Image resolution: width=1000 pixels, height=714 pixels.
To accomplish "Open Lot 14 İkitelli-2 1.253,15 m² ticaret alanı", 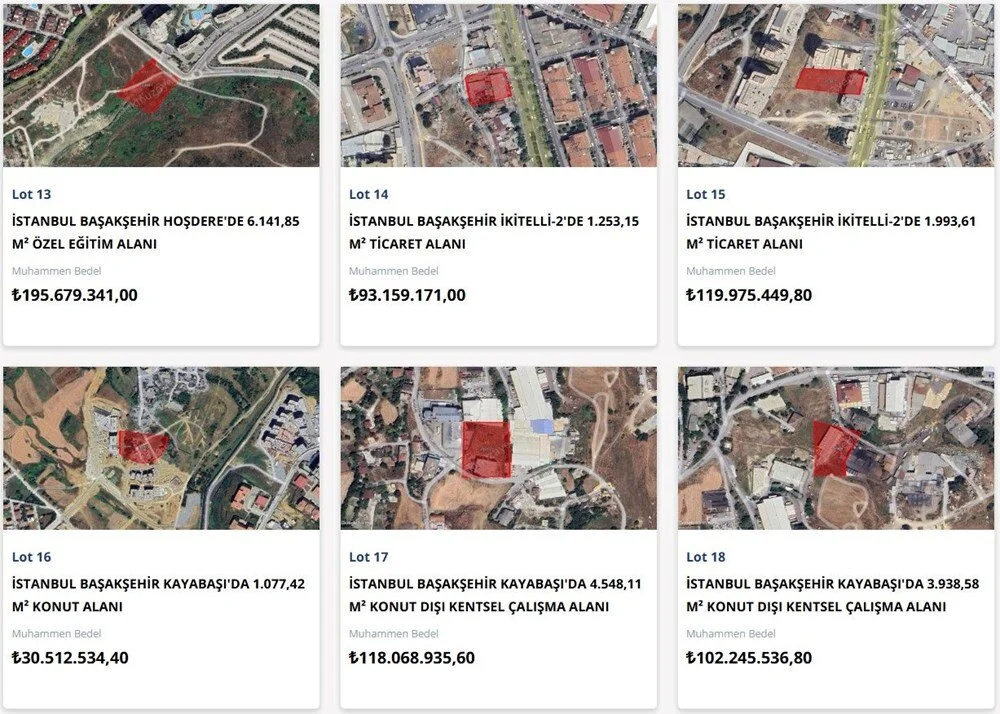I will pos(497,231).
